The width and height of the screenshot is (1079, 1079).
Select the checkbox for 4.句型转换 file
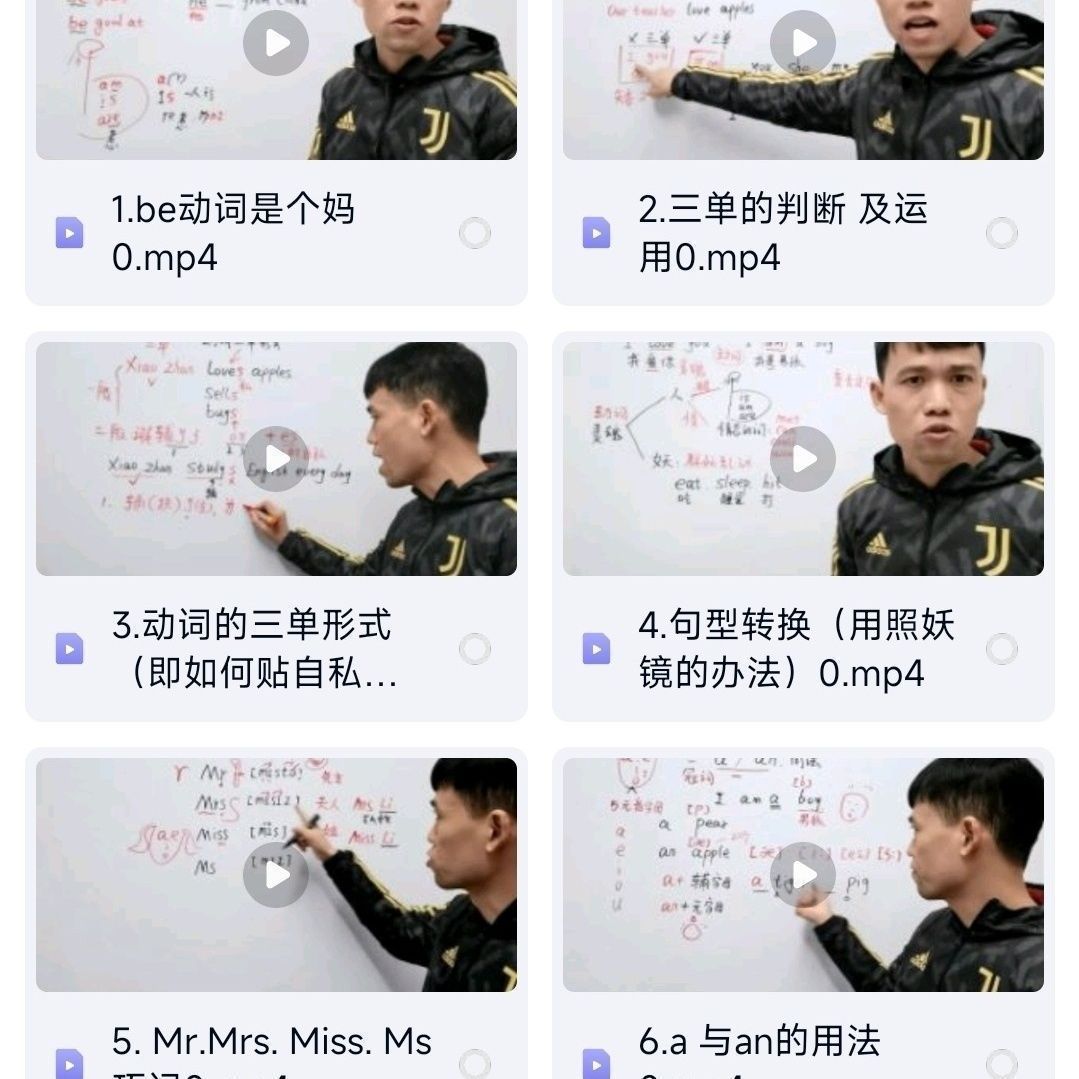click(1001, 649)
